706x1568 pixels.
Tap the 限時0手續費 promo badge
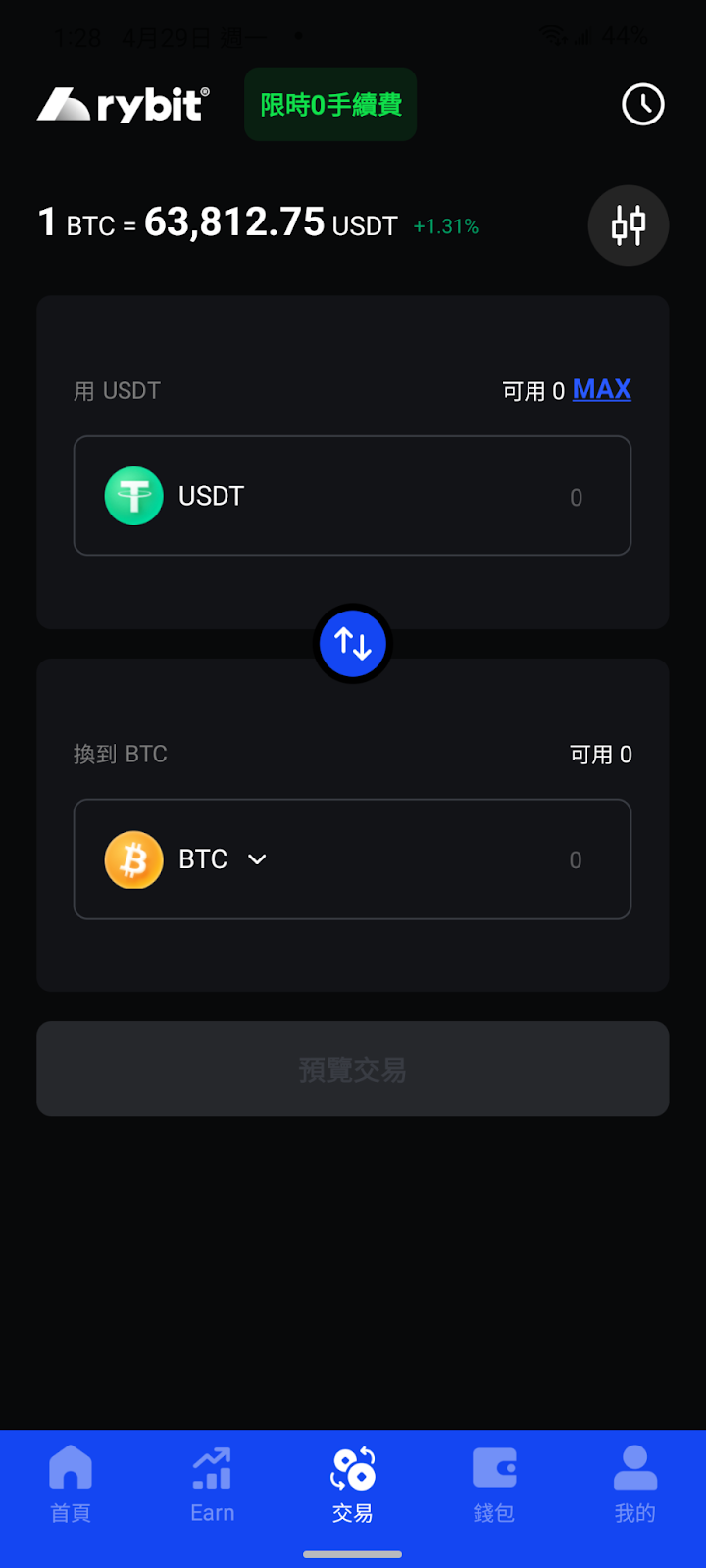[330, 105]
